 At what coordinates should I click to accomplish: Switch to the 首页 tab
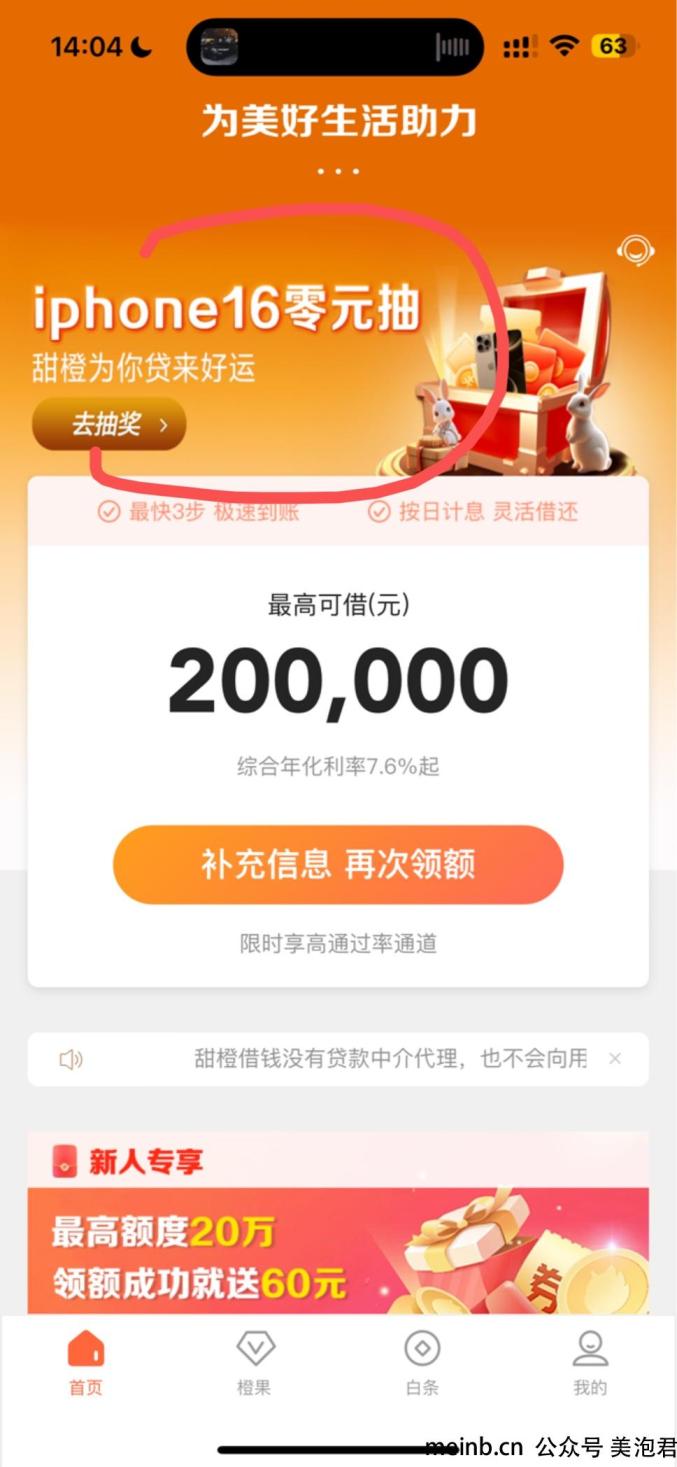coord(85,1362)
